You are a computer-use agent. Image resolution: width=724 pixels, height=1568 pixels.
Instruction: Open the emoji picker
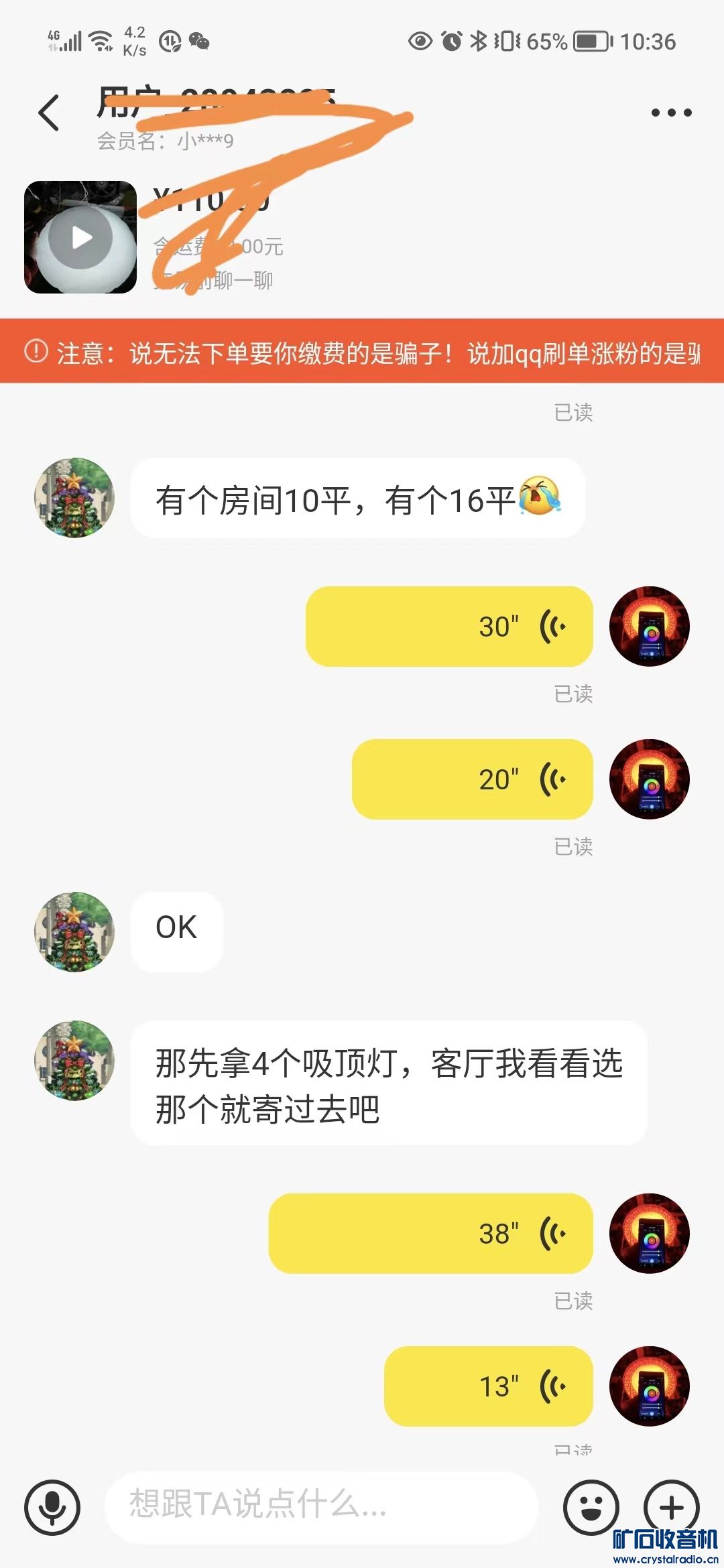point(591,1507)
